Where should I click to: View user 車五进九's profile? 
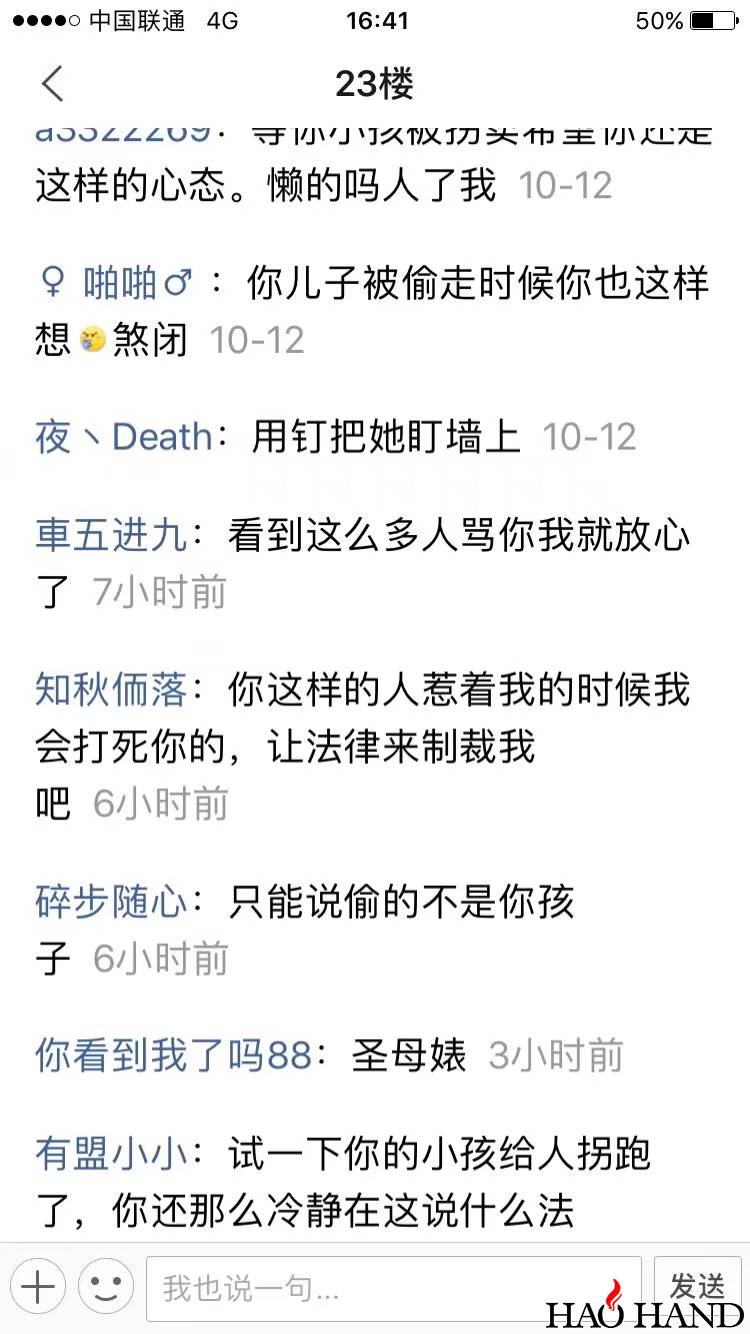point(111,536)
